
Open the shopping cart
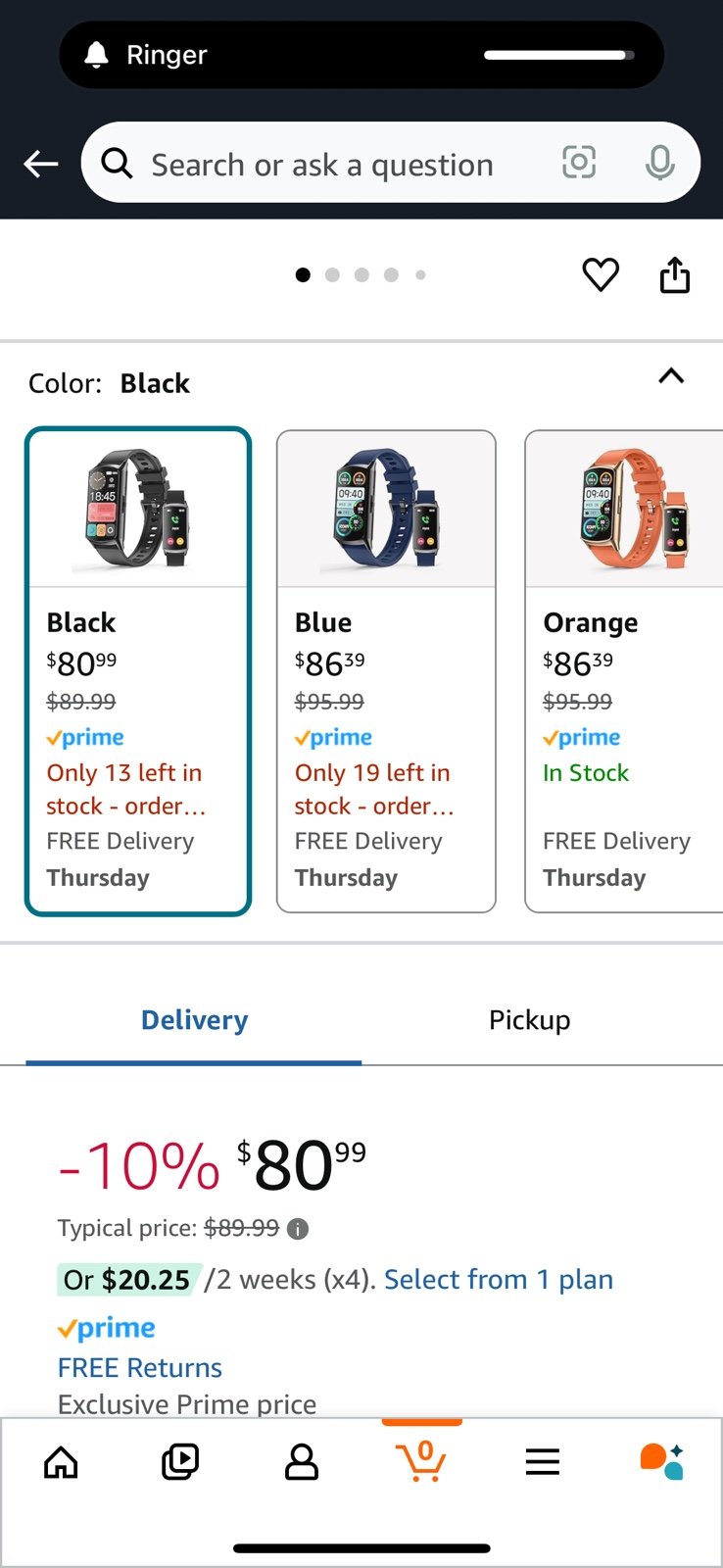point(421,1460)
